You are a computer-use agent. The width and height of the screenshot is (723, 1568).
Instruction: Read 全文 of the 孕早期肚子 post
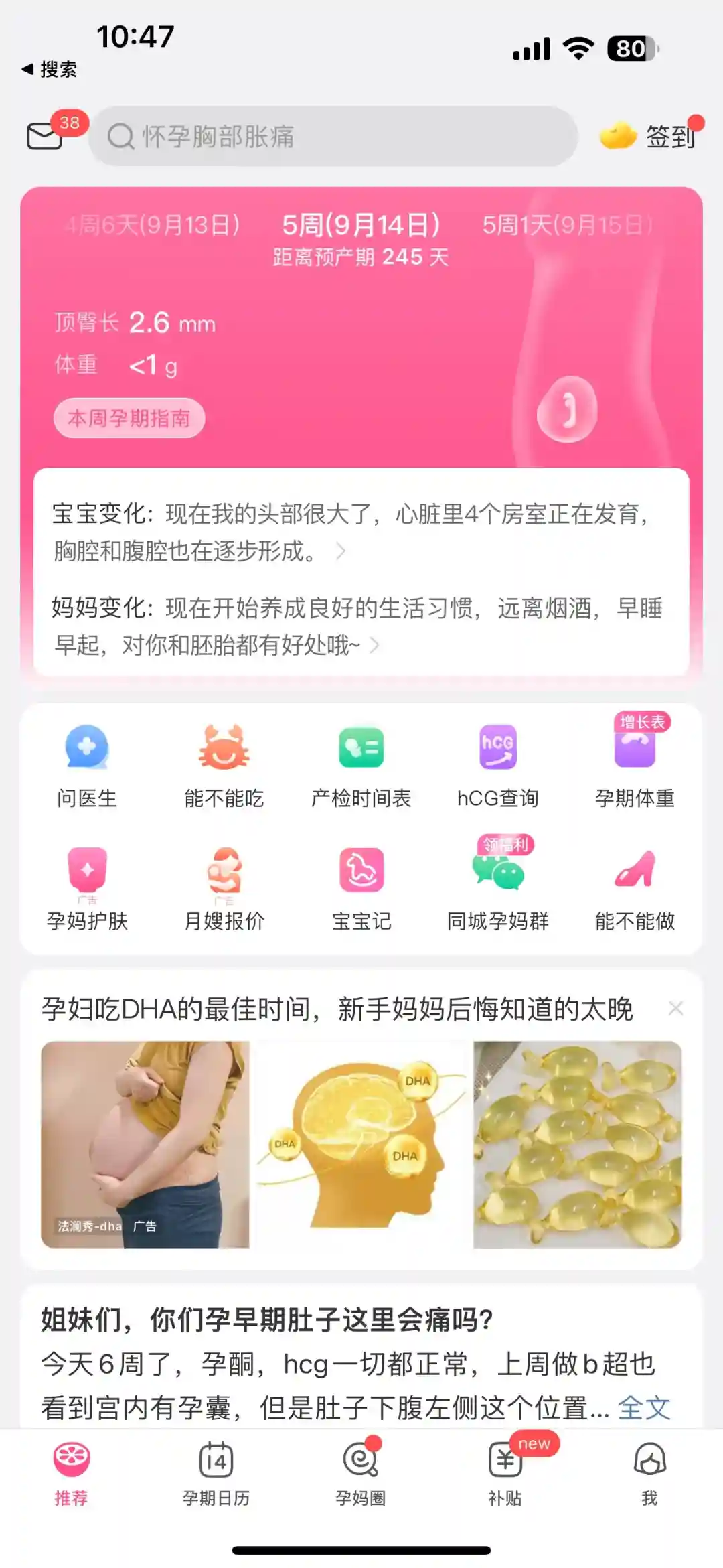coord(644,1408)
